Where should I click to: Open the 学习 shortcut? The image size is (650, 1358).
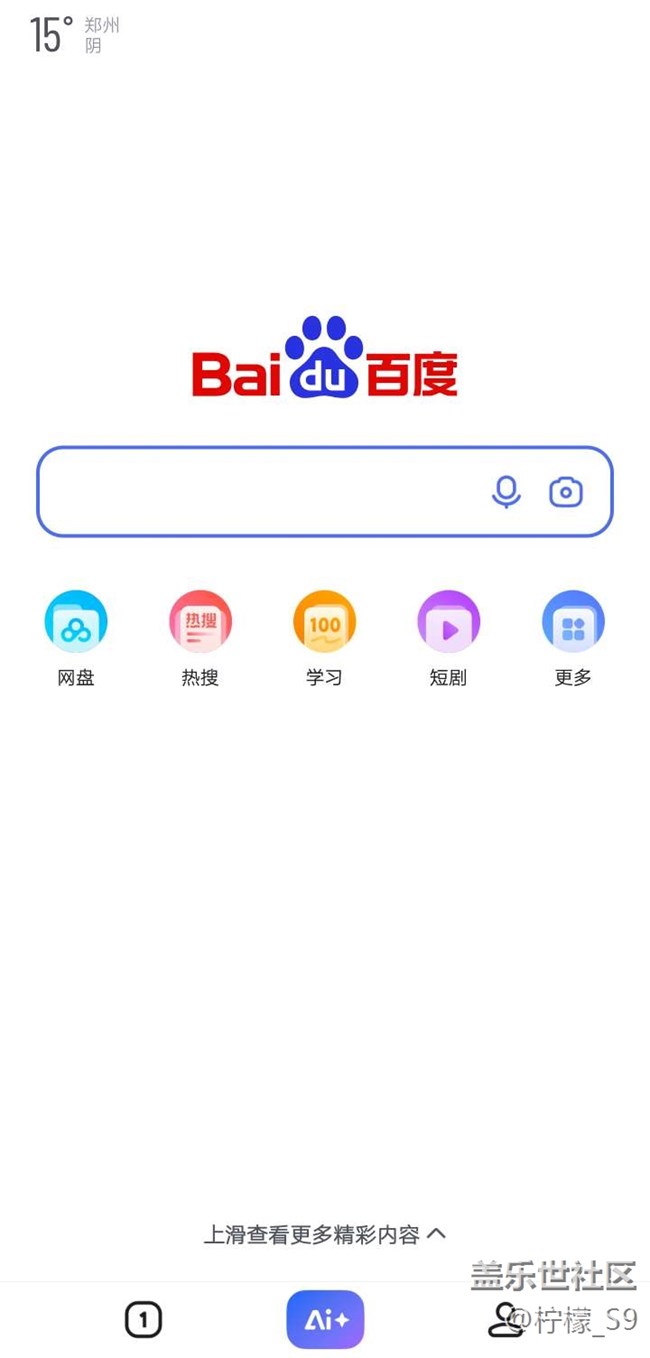click(324, 623)
